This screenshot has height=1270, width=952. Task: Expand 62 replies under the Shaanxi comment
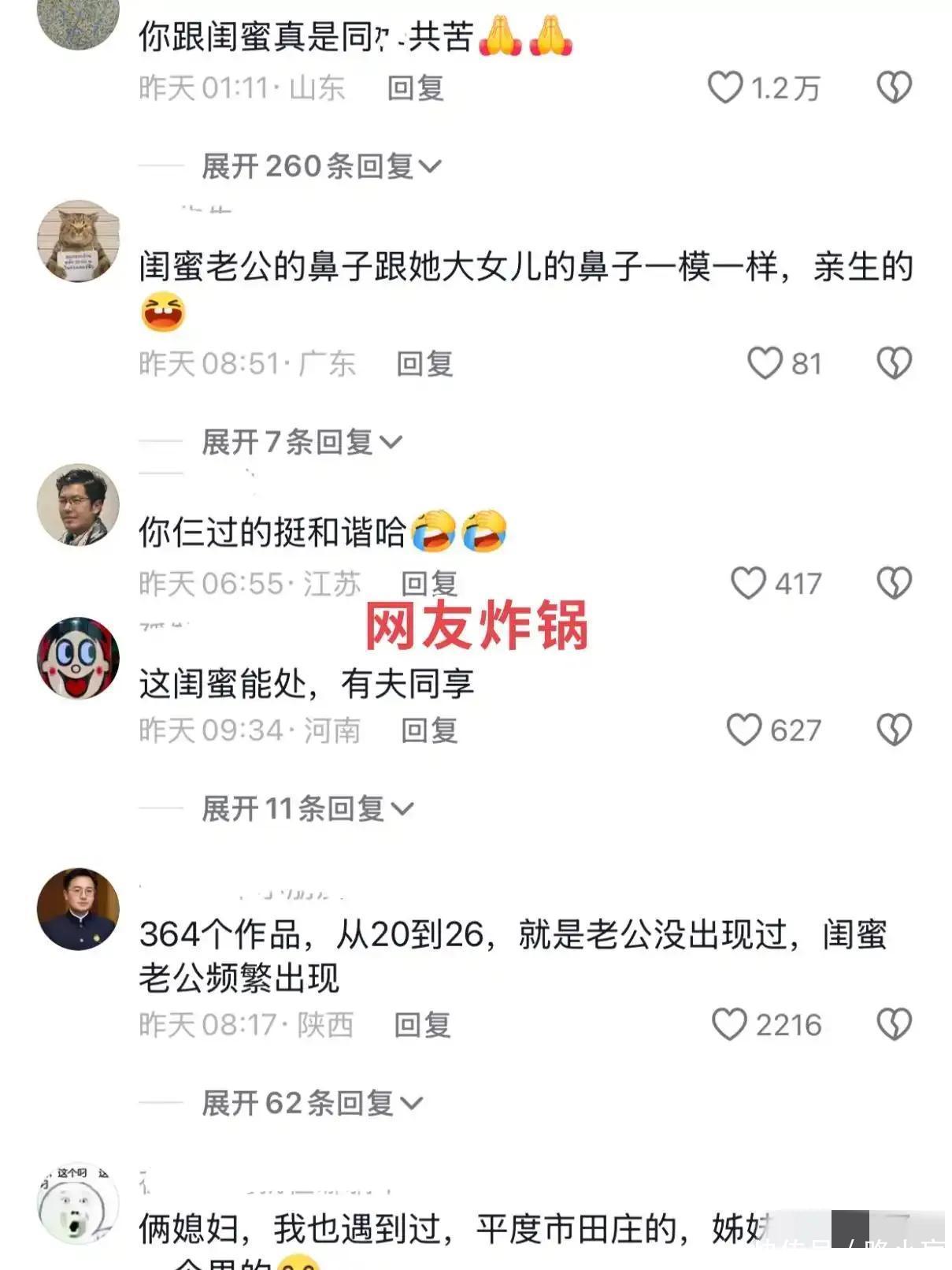tap(311, 1103)
